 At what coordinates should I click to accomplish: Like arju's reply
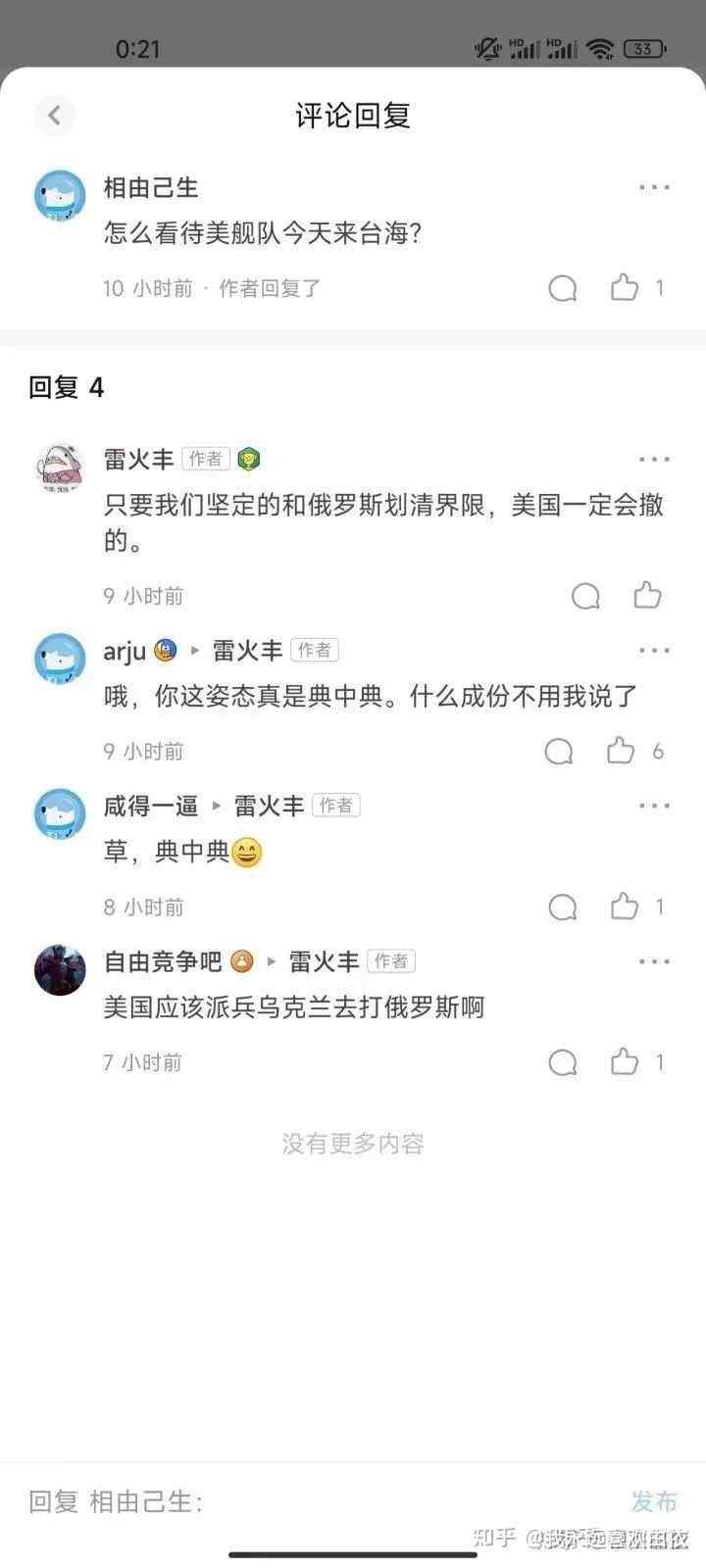pos(621,751)
